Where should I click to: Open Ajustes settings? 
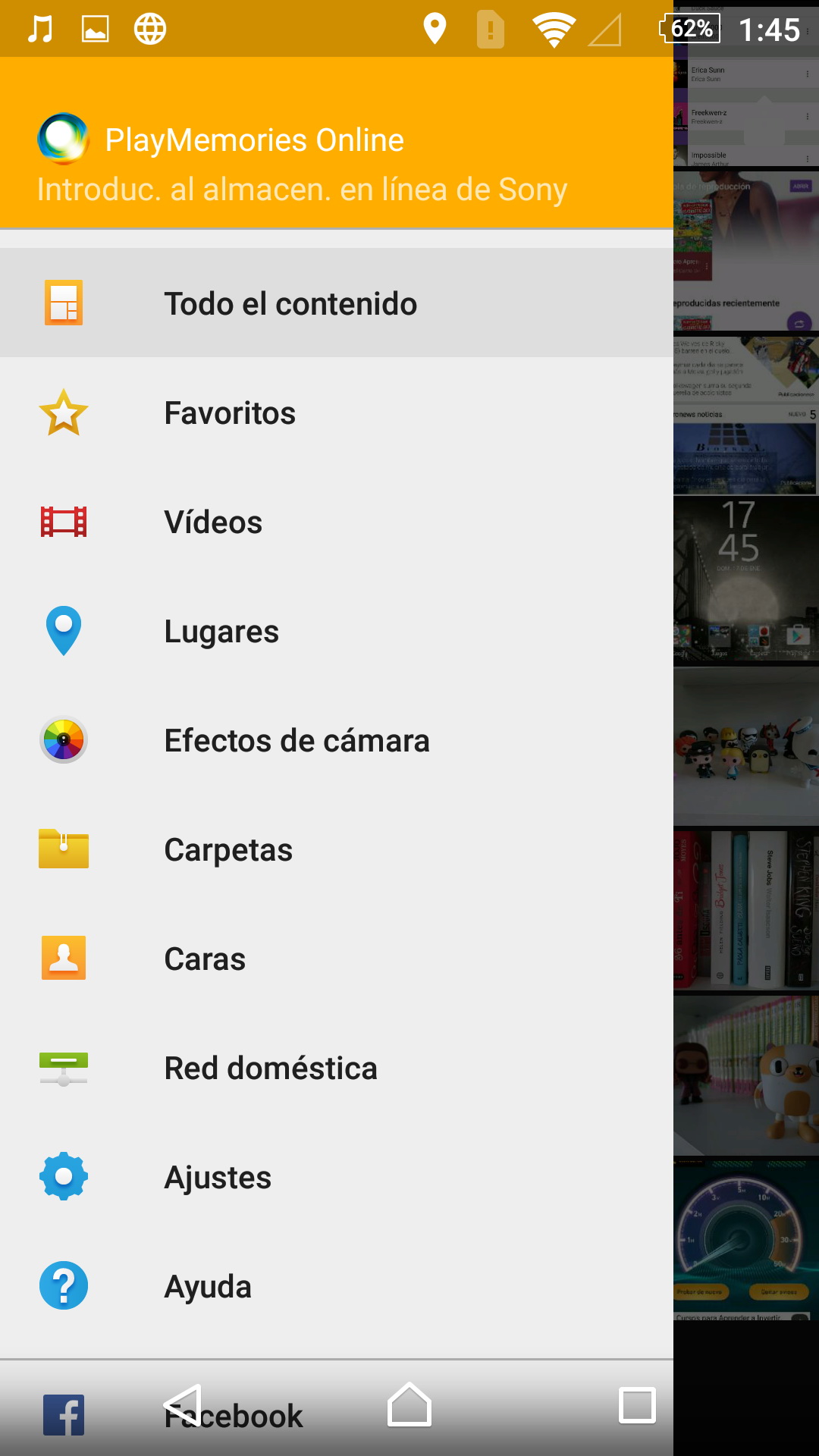pyautogui.click(x=336, y=1178)
